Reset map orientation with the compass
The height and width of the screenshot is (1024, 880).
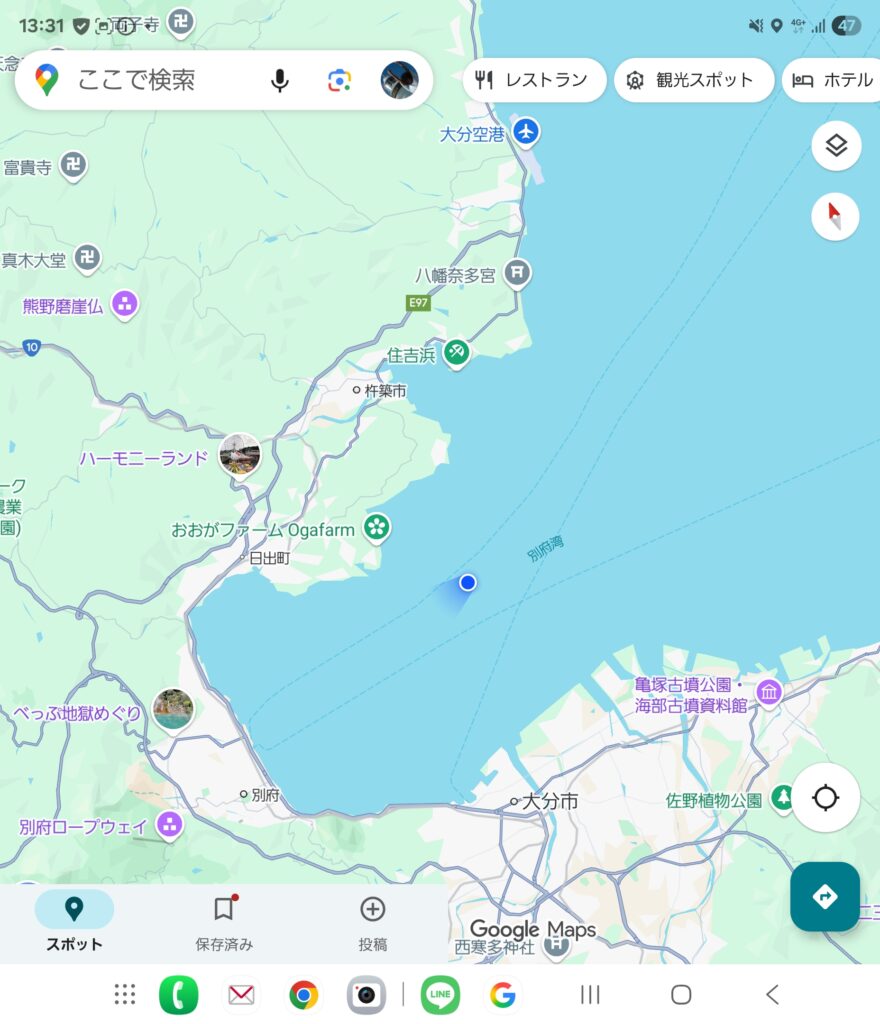click(x=835, y=215)
